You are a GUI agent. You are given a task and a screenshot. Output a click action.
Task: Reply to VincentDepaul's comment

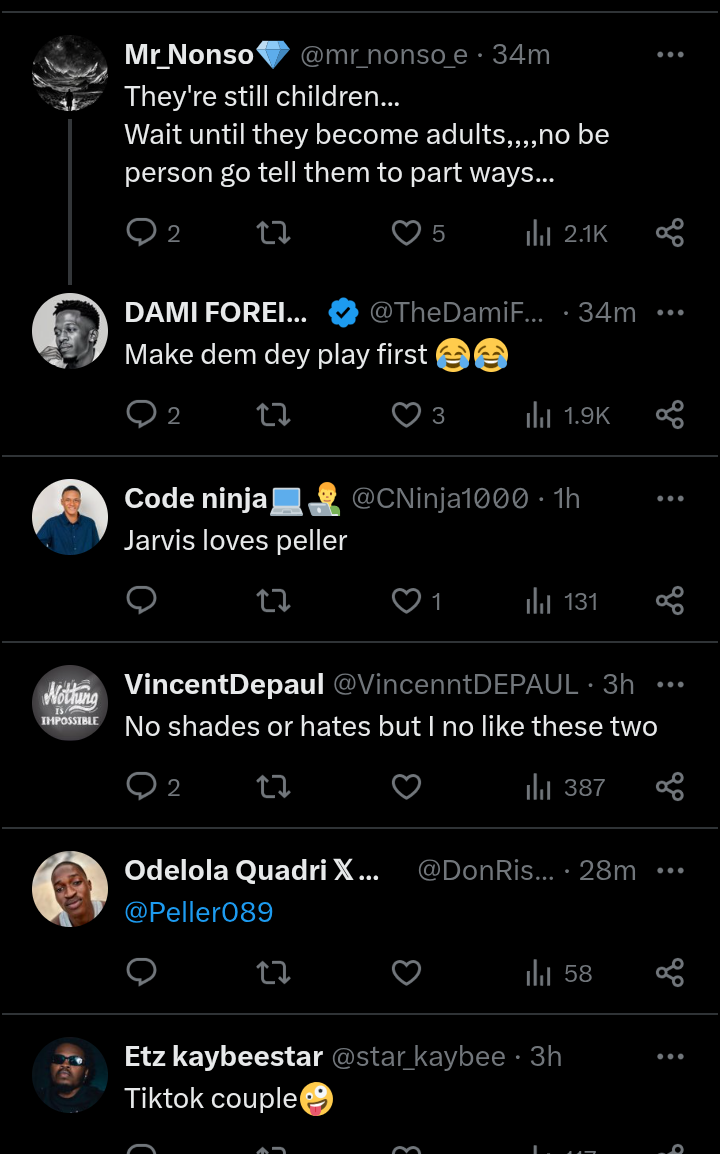click(x=142, y=787)
